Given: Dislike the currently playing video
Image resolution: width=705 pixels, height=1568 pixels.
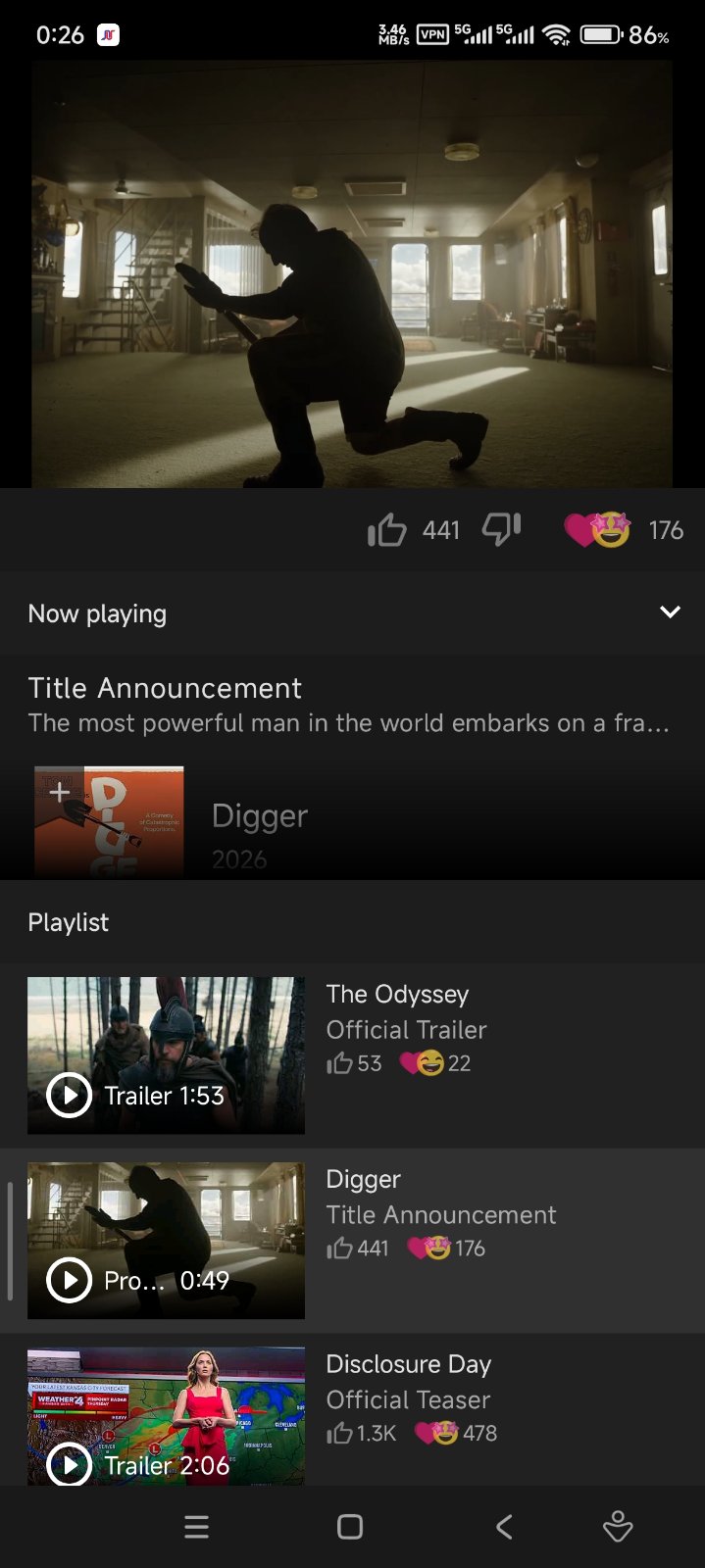Looking at the screenshot, I should (x=501, y=529).
